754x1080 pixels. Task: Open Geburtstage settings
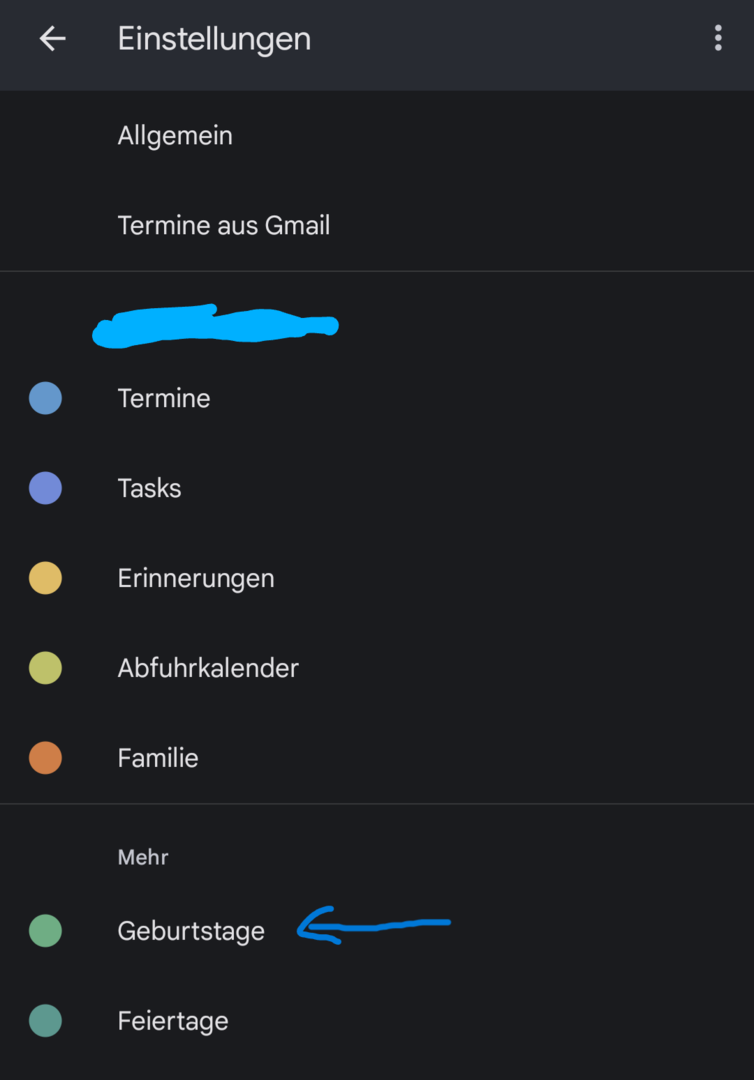click(191, 932)
